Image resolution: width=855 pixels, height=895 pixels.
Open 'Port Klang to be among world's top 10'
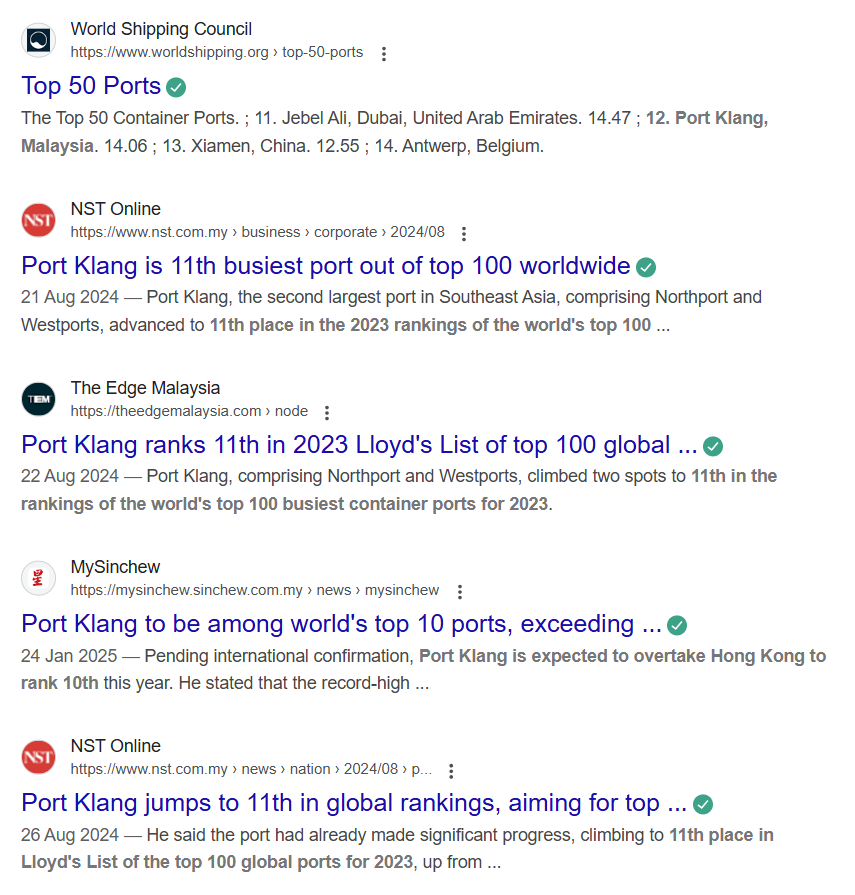point(341,624)
